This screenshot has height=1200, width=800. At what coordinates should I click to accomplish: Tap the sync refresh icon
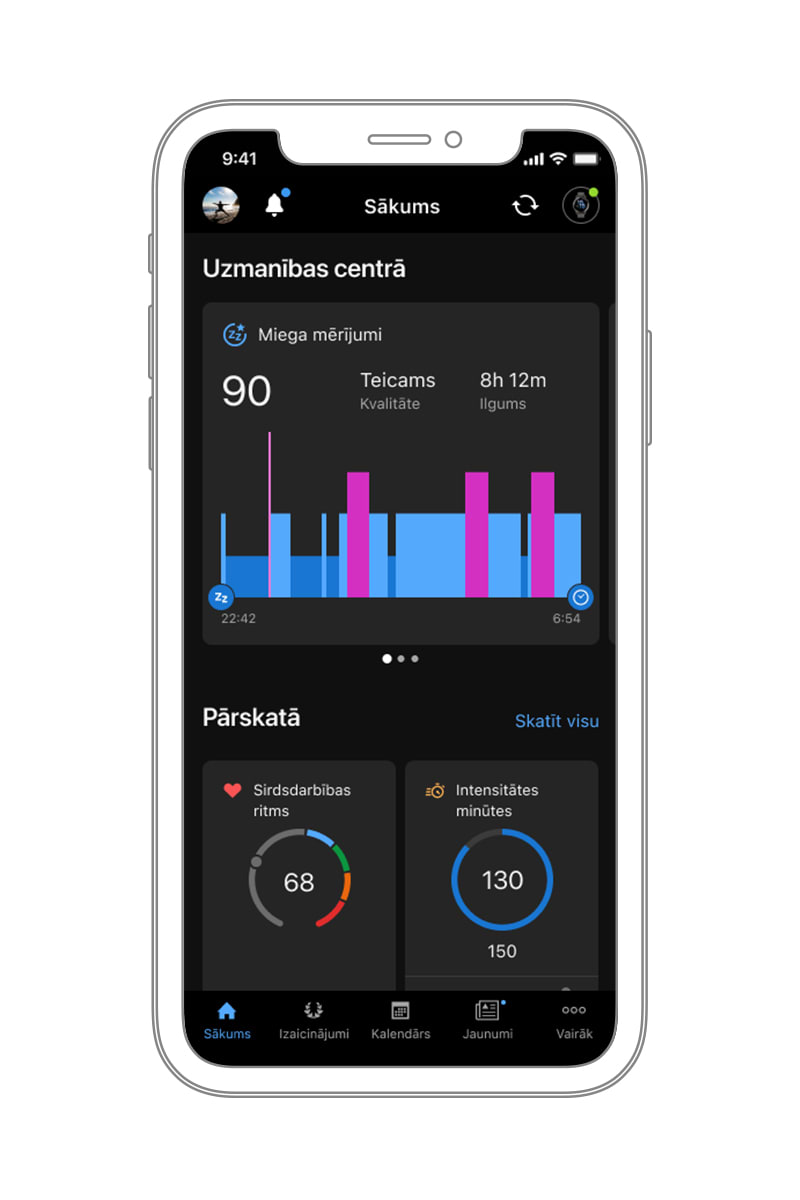[x=525, y=206]
